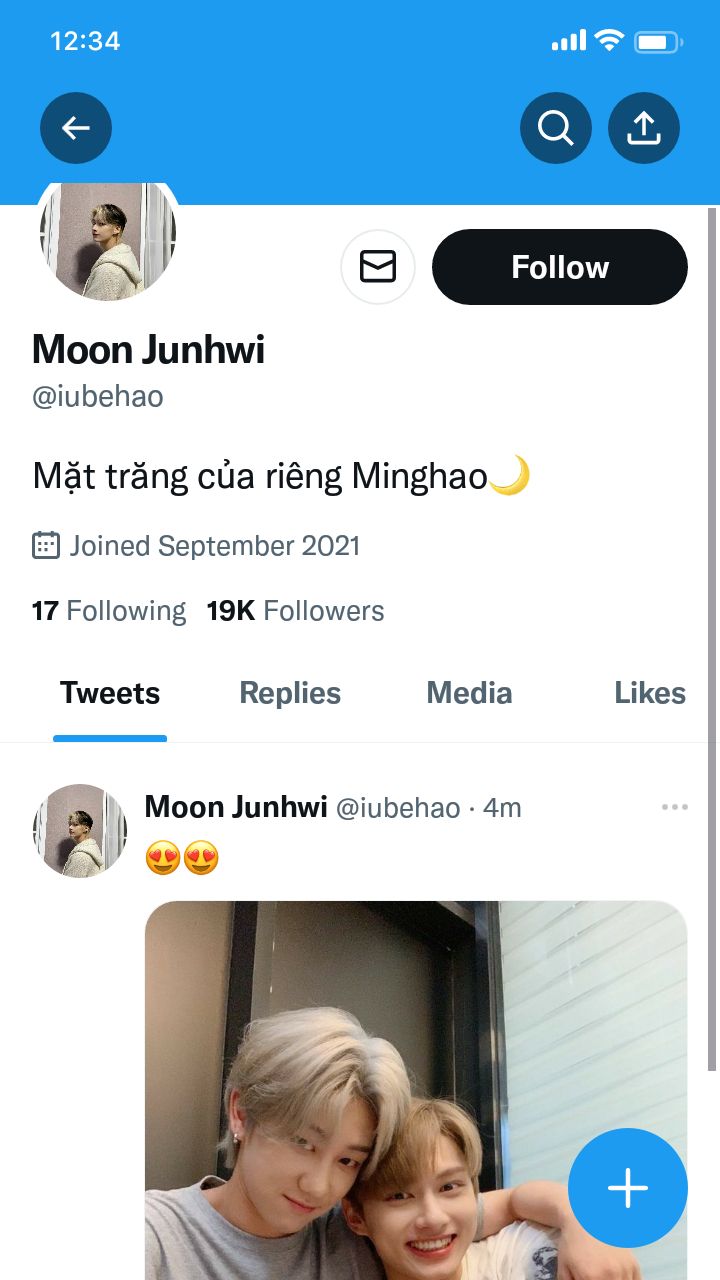The height and width of the screenshot is (1280, 720).
Task: Select the Tweets tab
Action: pos(110,694)
